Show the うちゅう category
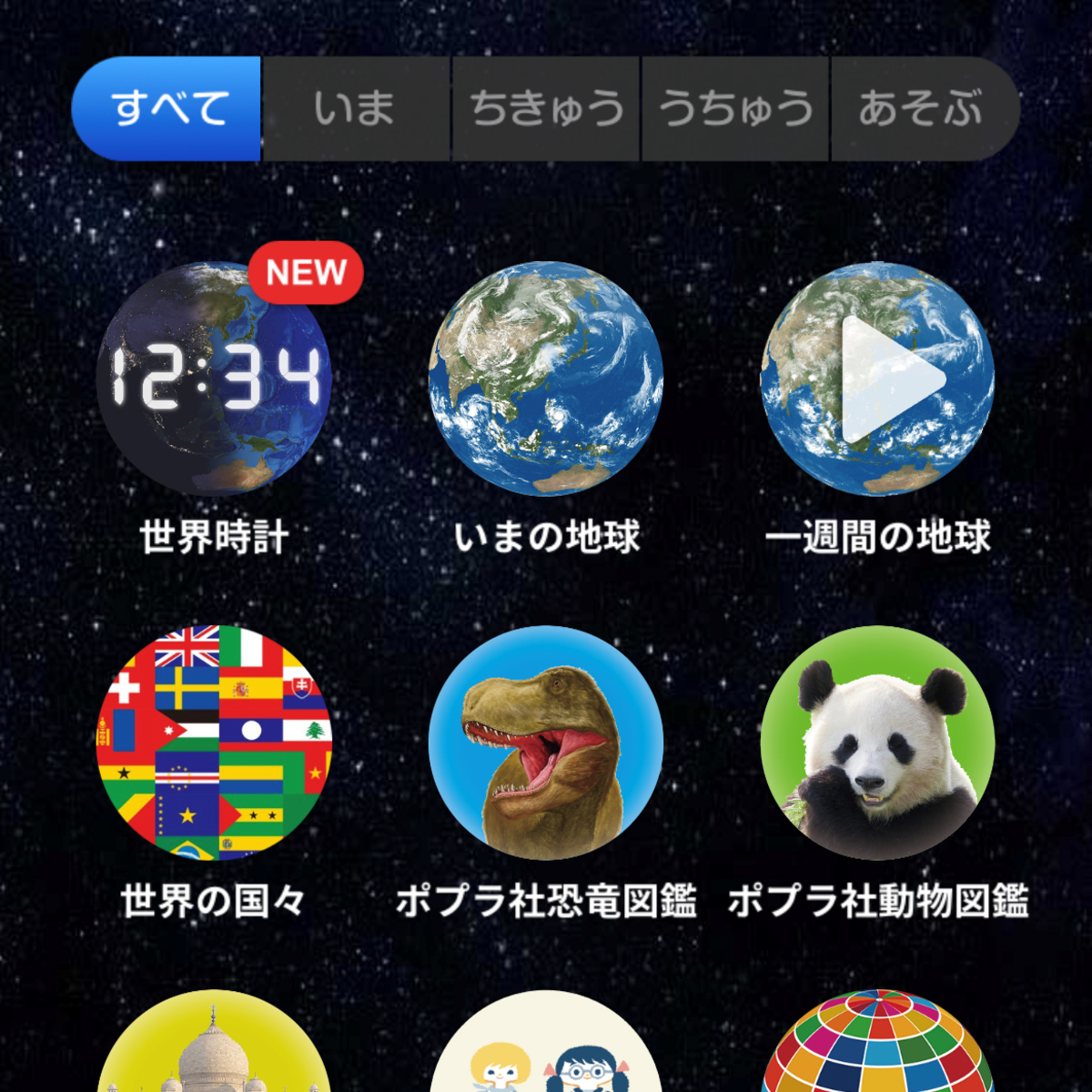This screenshot has width=1092, height=1092. pyautogui.click(x=735, y=109)
